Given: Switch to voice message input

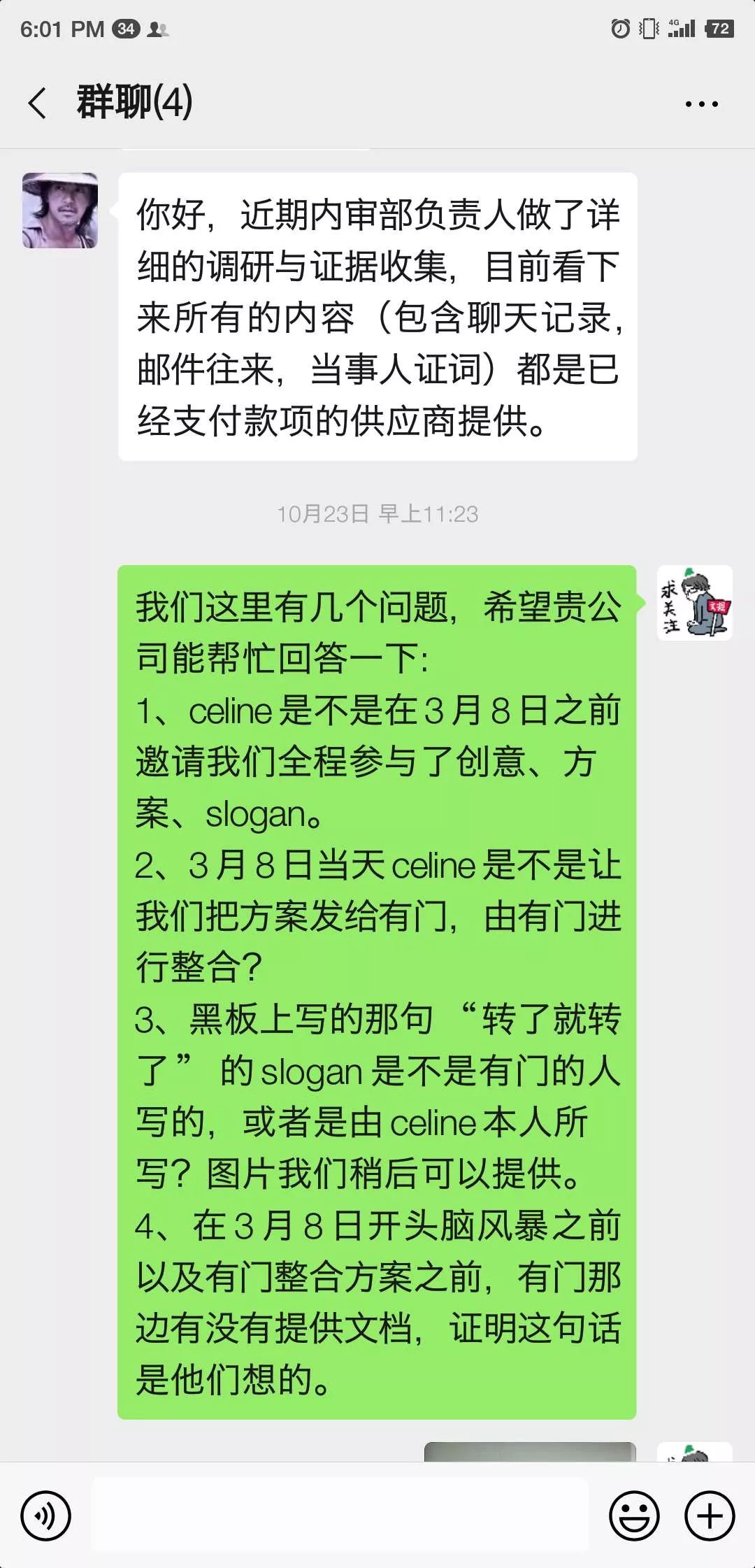Looking at the screenshot, I should 46,1516.
